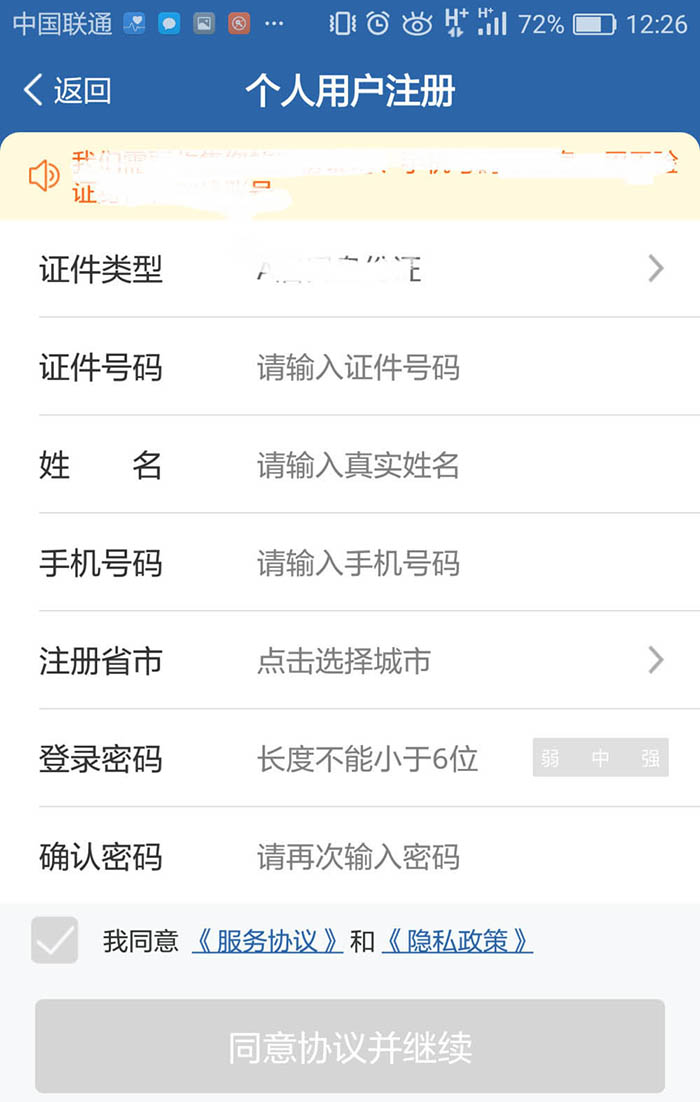
Task: Focus the 姓名 real name field
Action: coord(450,466)
